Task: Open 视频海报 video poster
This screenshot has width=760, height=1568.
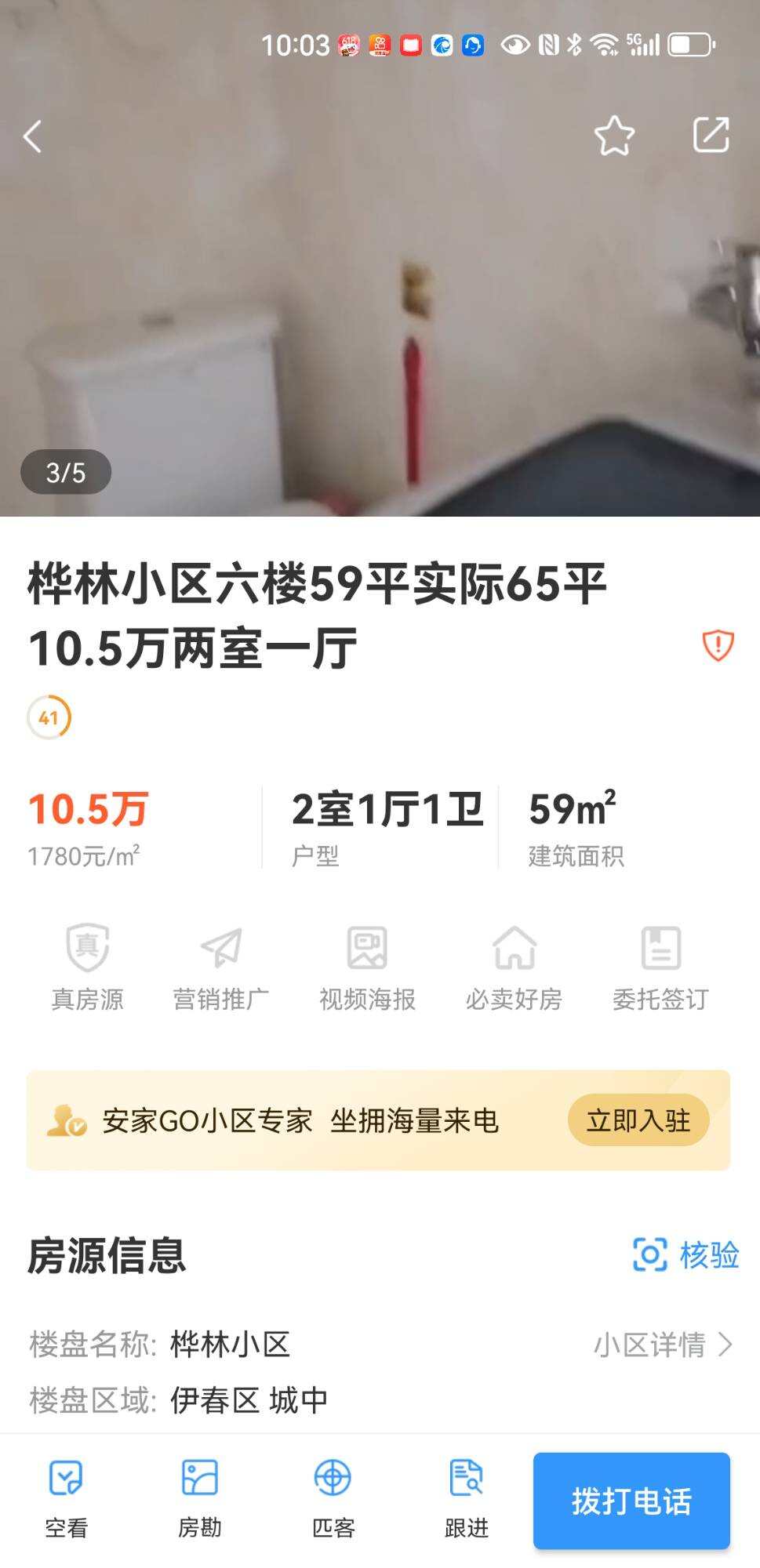Action: click(x=367, y=967)
